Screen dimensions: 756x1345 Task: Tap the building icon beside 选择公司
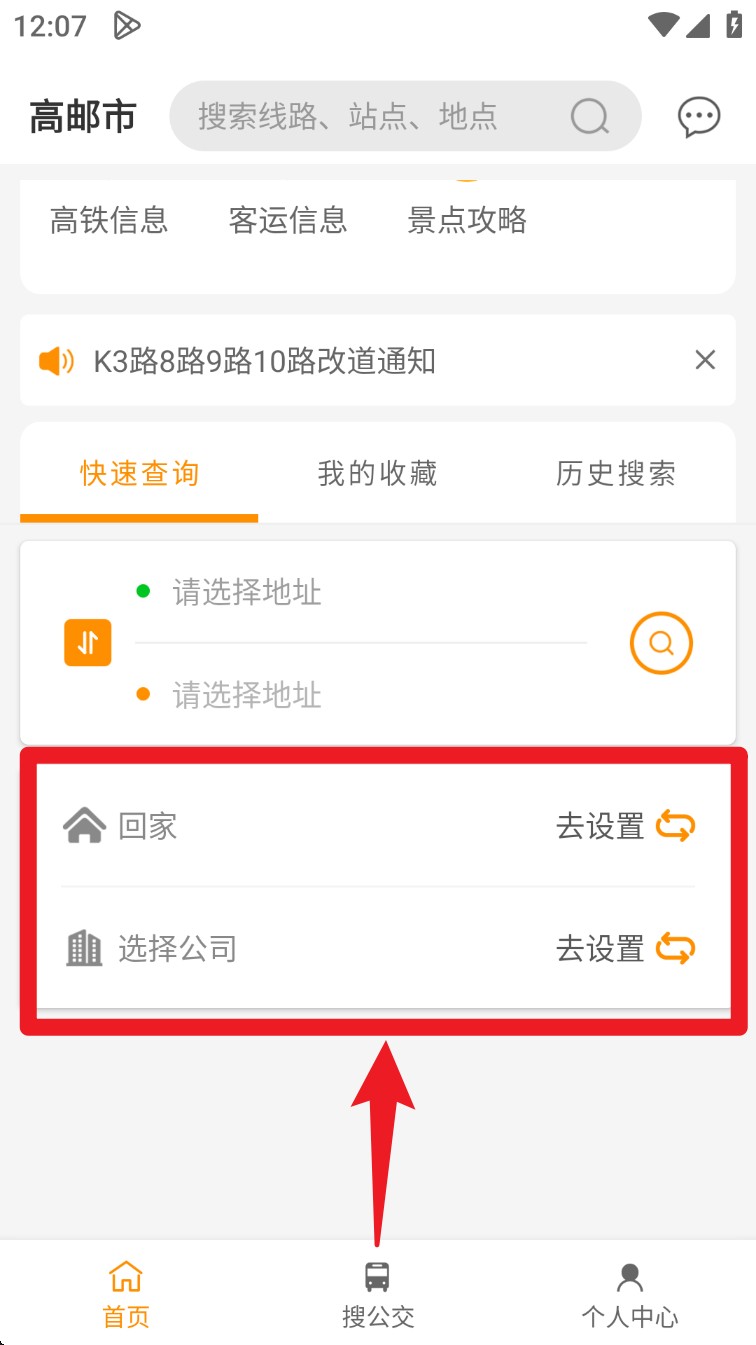pyautogui.click(x=86, y=948)
